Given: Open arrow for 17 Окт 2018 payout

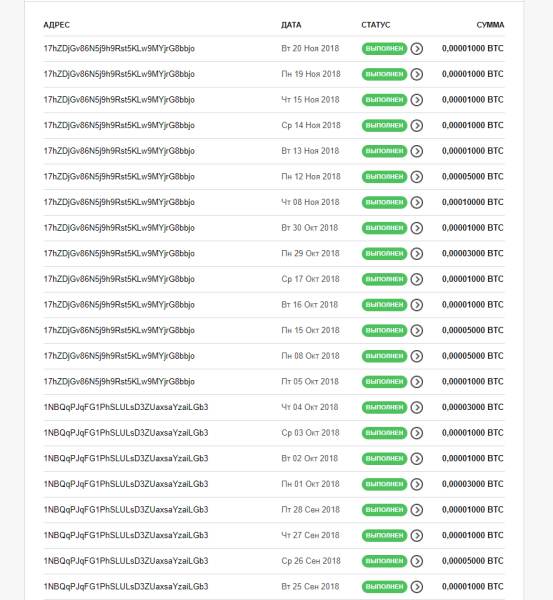Looking at the screenshot, I should (x=417, y=279).
